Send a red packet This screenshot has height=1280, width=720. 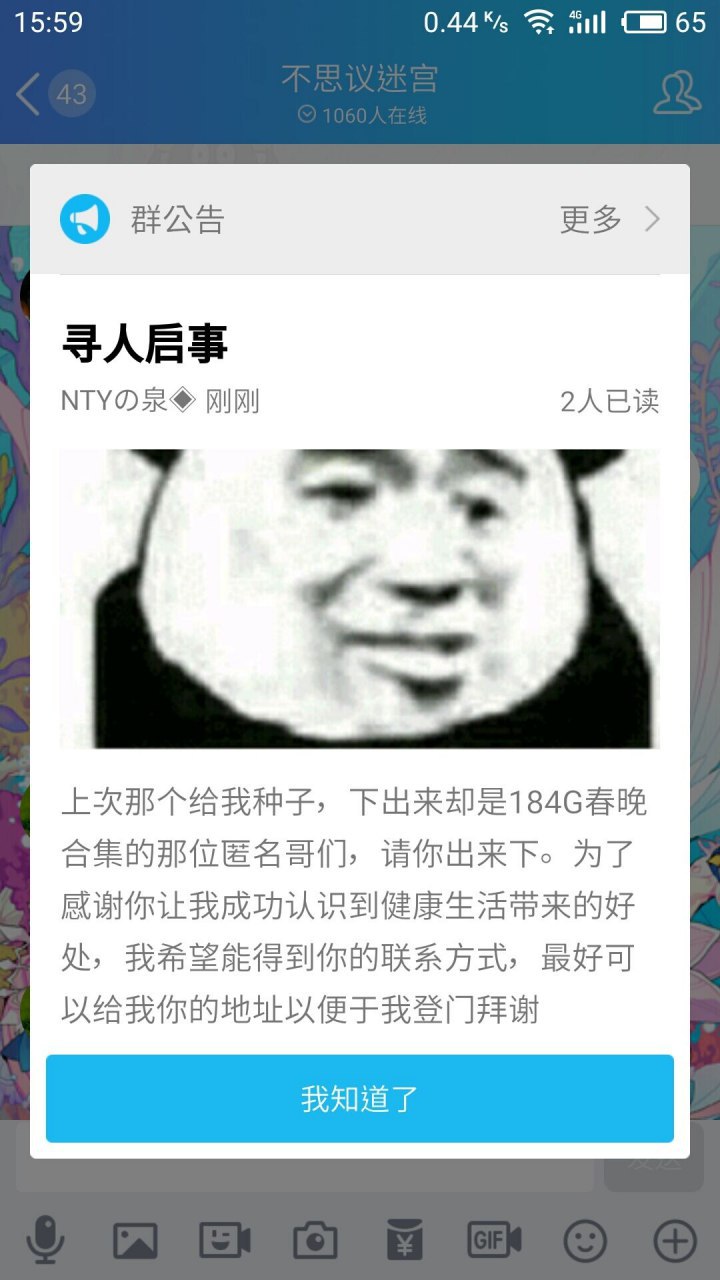[x=405, y=1241]
